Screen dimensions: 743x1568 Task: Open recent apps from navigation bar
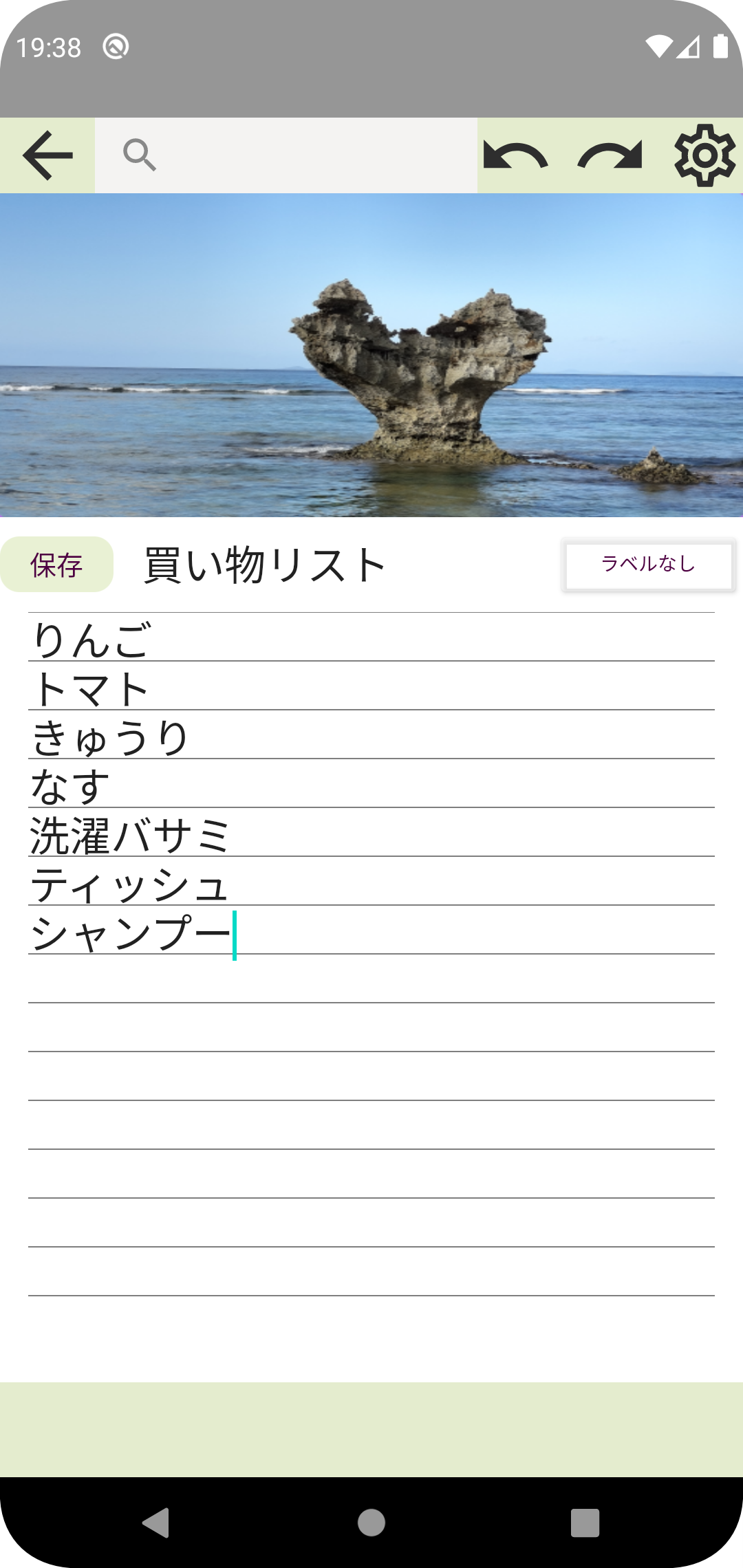[x=585, y=1522]
